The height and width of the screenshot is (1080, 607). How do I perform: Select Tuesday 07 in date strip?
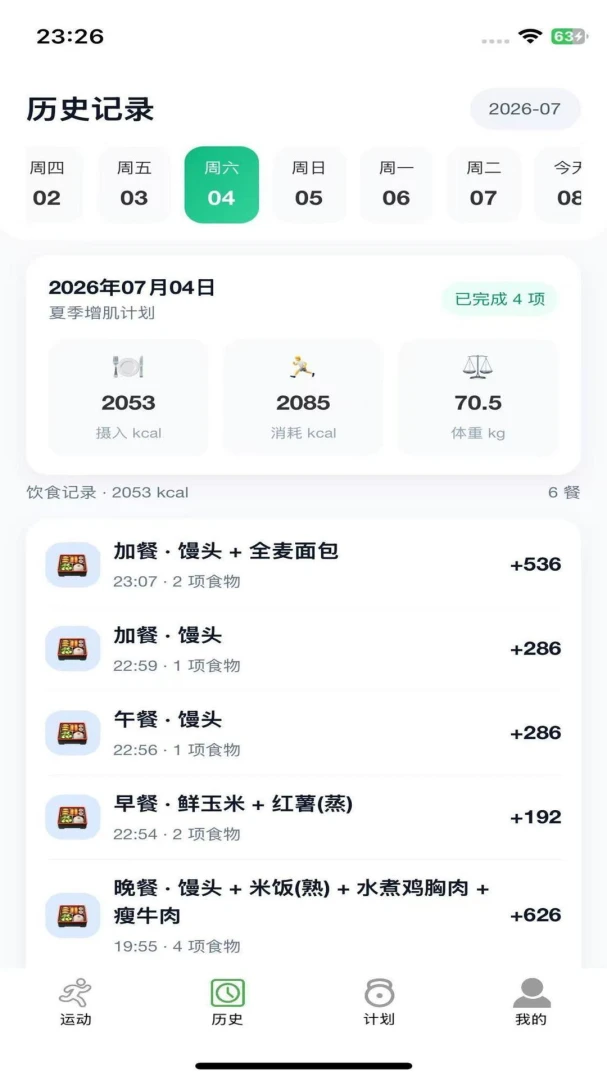click(483, 185)
